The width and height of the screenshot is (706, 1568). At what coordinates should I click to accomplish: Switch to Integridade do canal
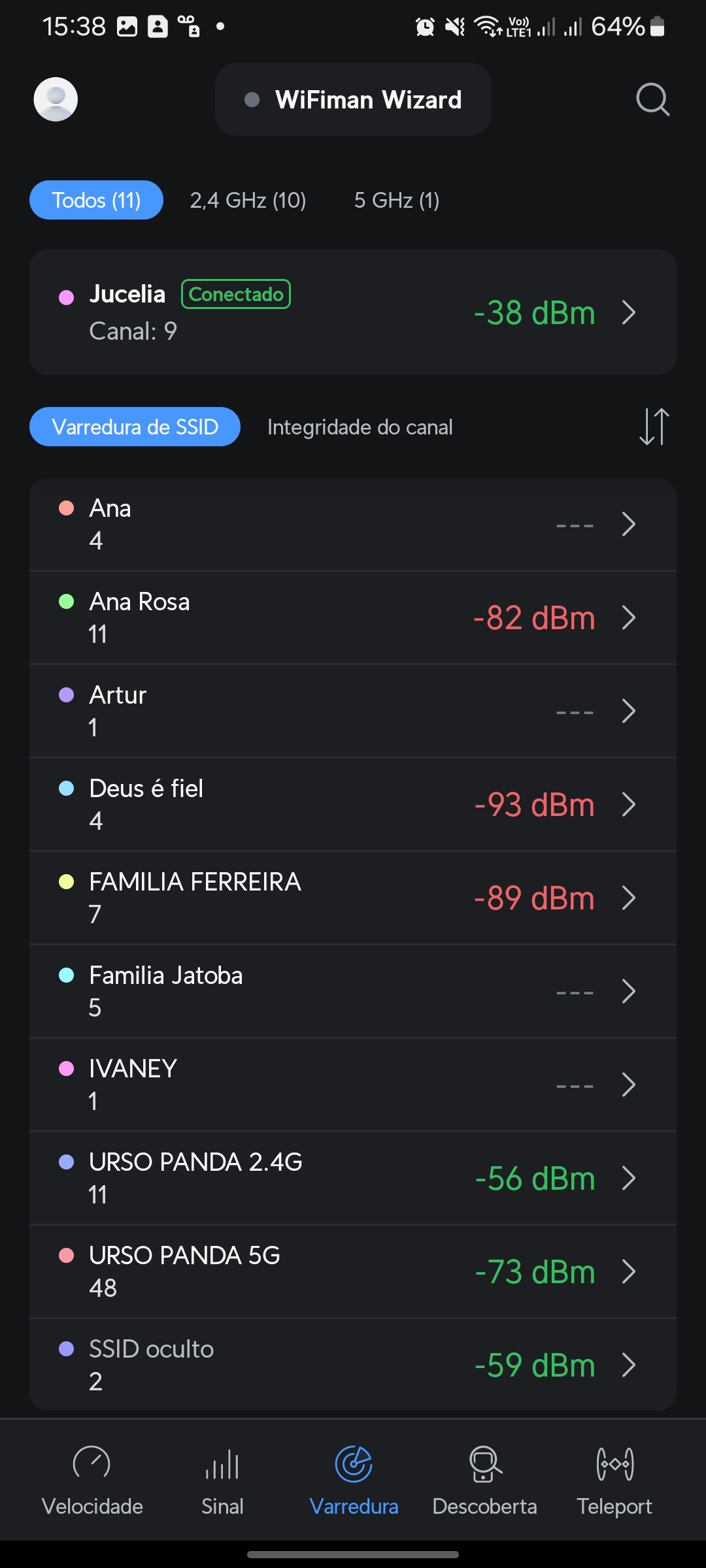pos(360,427)
